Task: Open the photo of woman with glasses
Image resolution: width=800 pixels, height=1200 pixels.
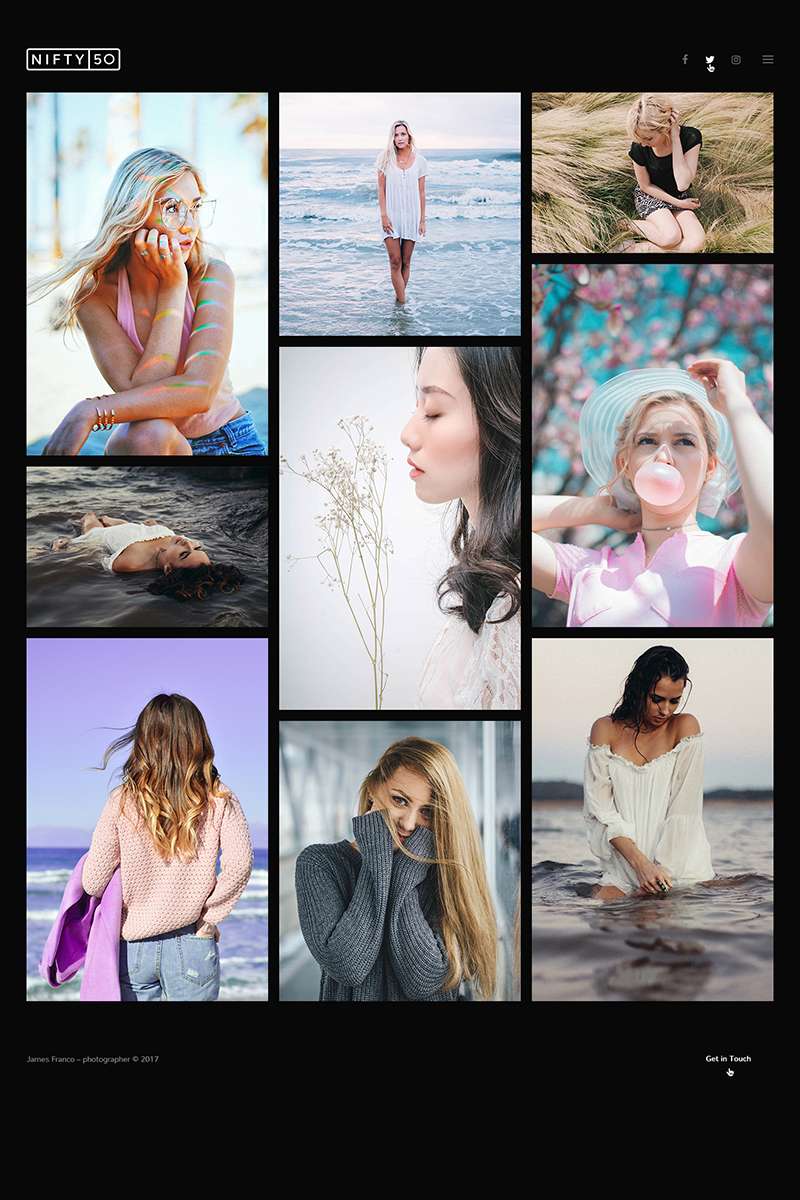Action: pyautogui.click(x=147, y=274)
